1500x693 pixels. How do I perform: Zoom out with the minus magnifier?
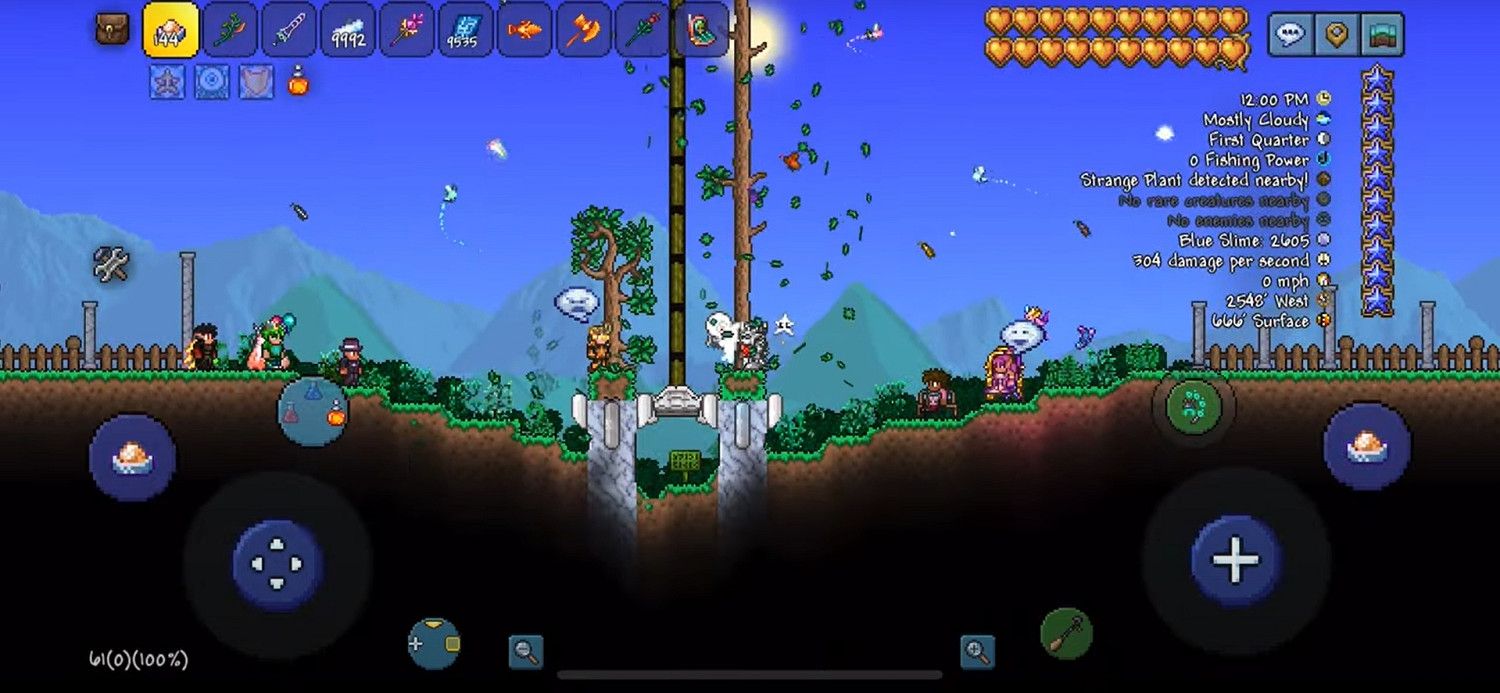(x=525, y=652)
